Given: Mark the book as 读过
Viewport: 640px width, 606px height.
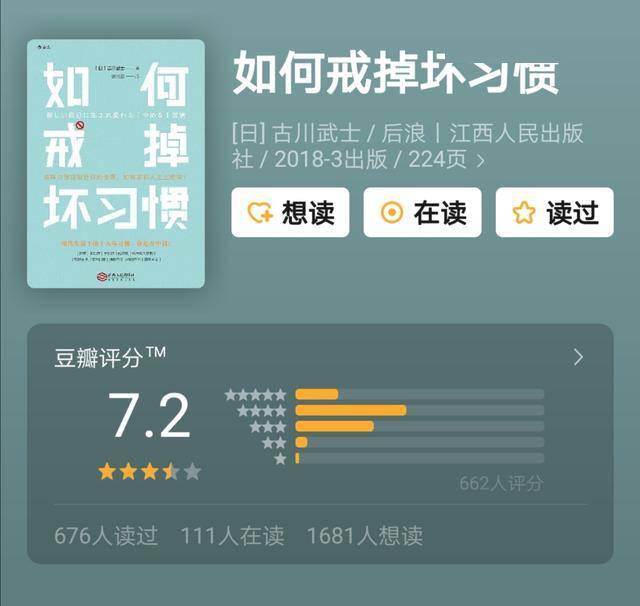Looking at the screenshot, I should [x=554, y=212].
